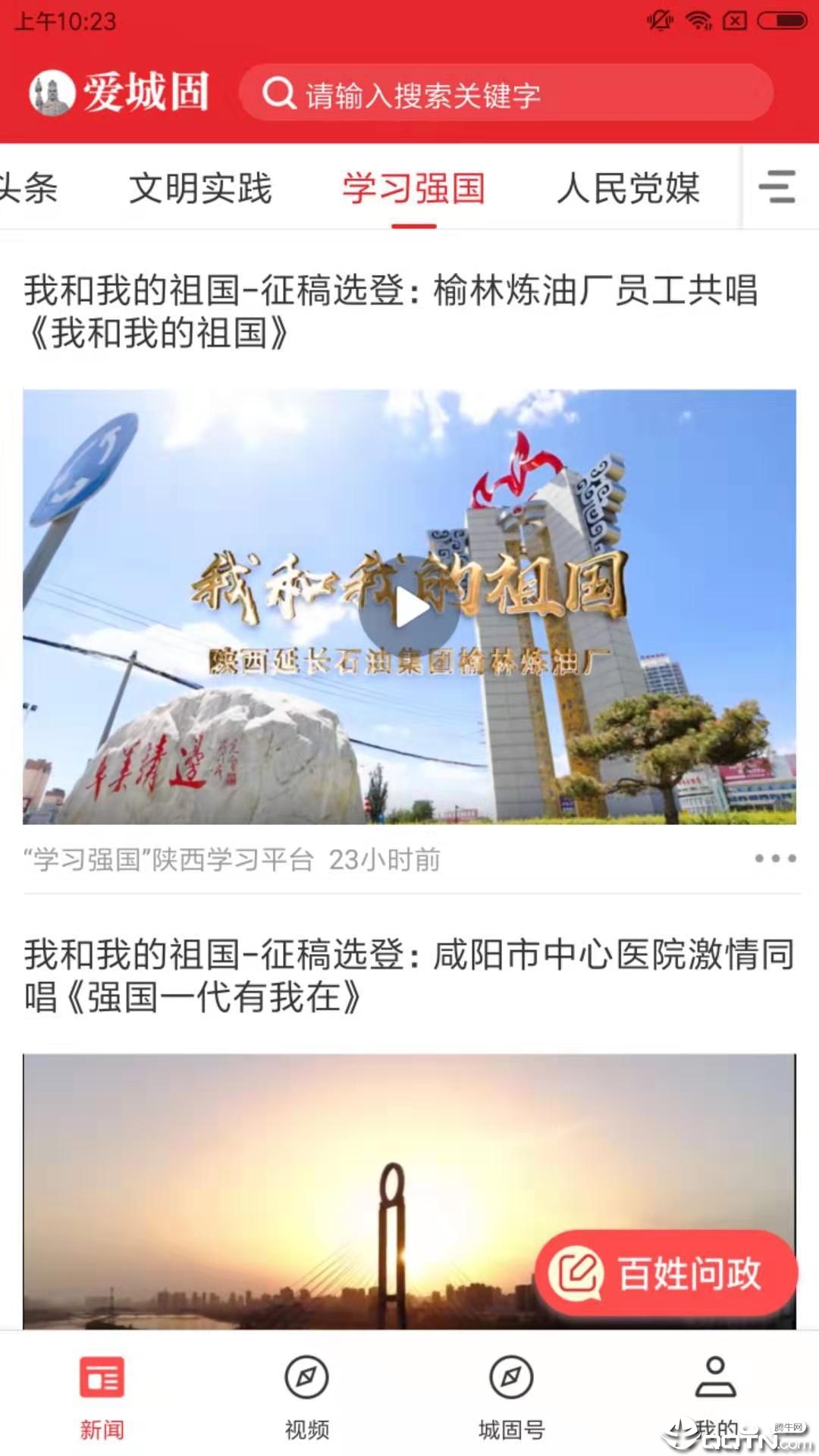
Task: Switch to the 学习强国 tab
Action: point(413,190)
